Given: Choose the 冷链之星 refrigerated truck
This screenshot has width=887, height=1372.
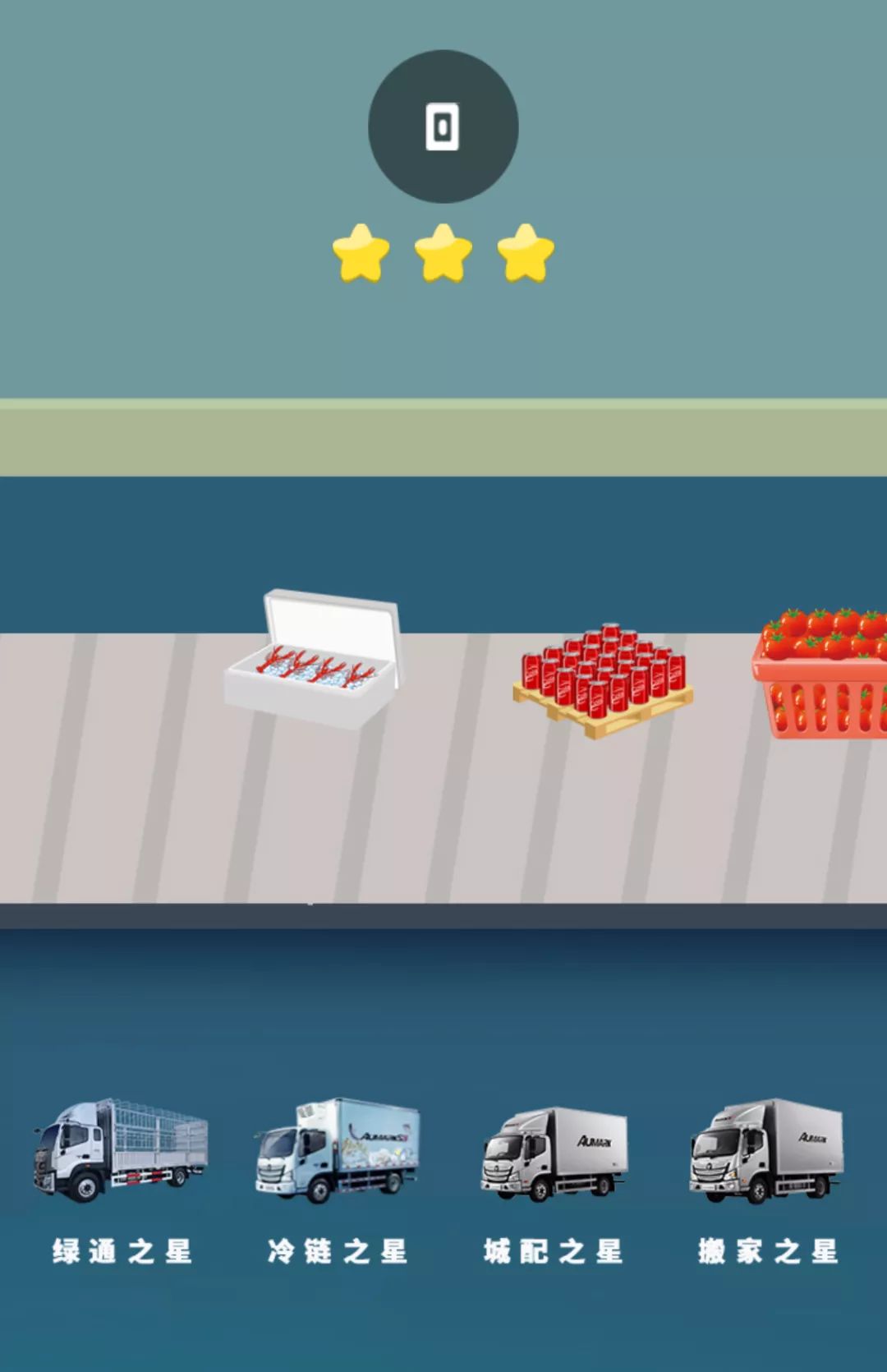Looking at the screenshot, I should (337, 1151).
